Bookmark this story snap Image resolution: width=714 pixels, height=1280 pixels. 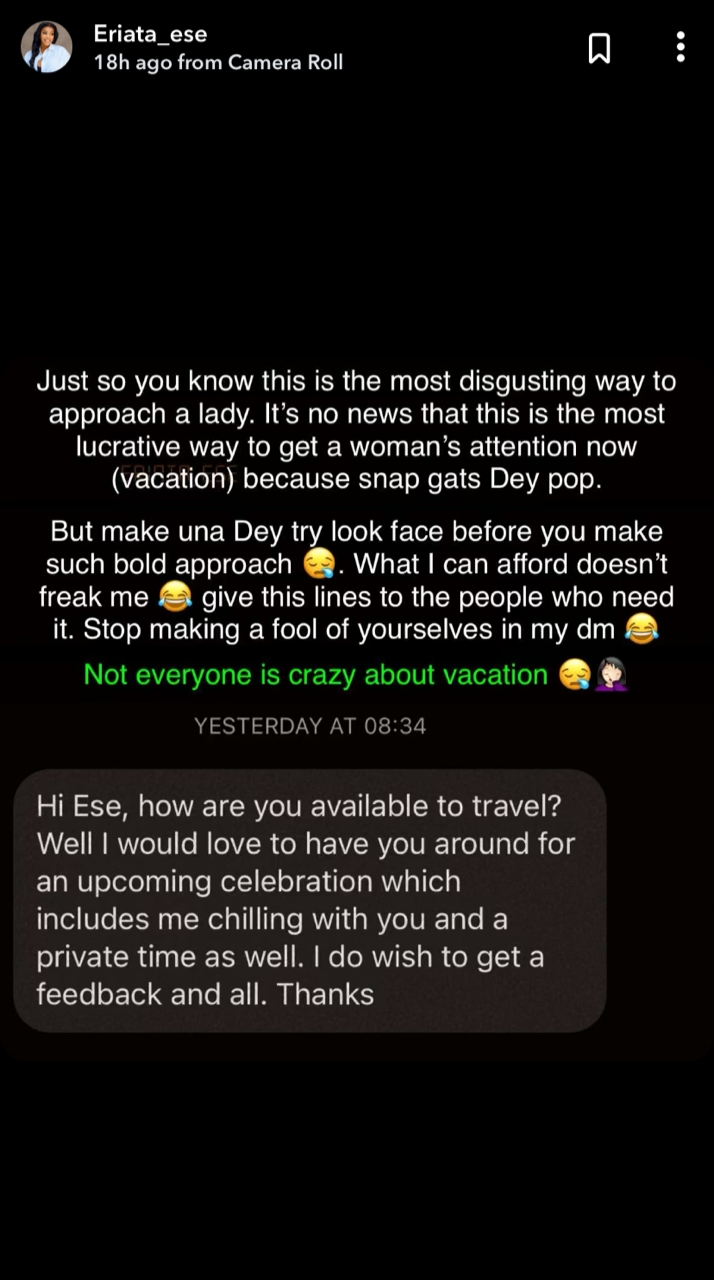coord(599,48)
